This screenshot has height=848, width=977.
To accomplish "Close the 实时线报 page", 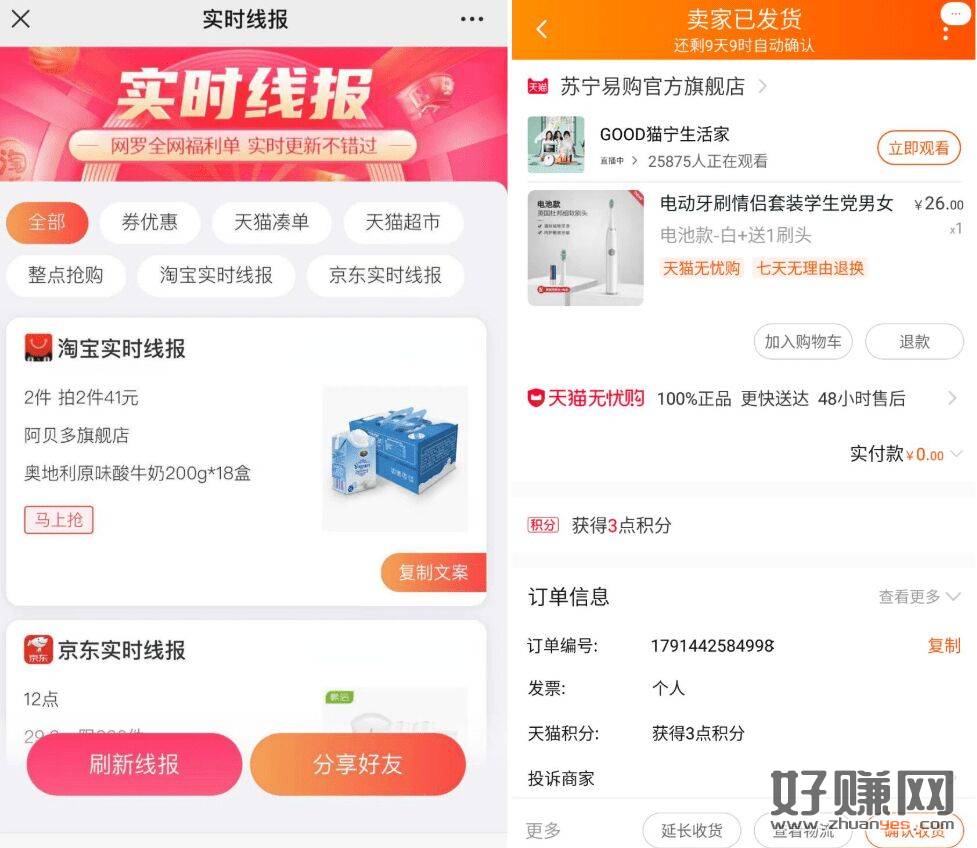I will click(x=20, y=19).
